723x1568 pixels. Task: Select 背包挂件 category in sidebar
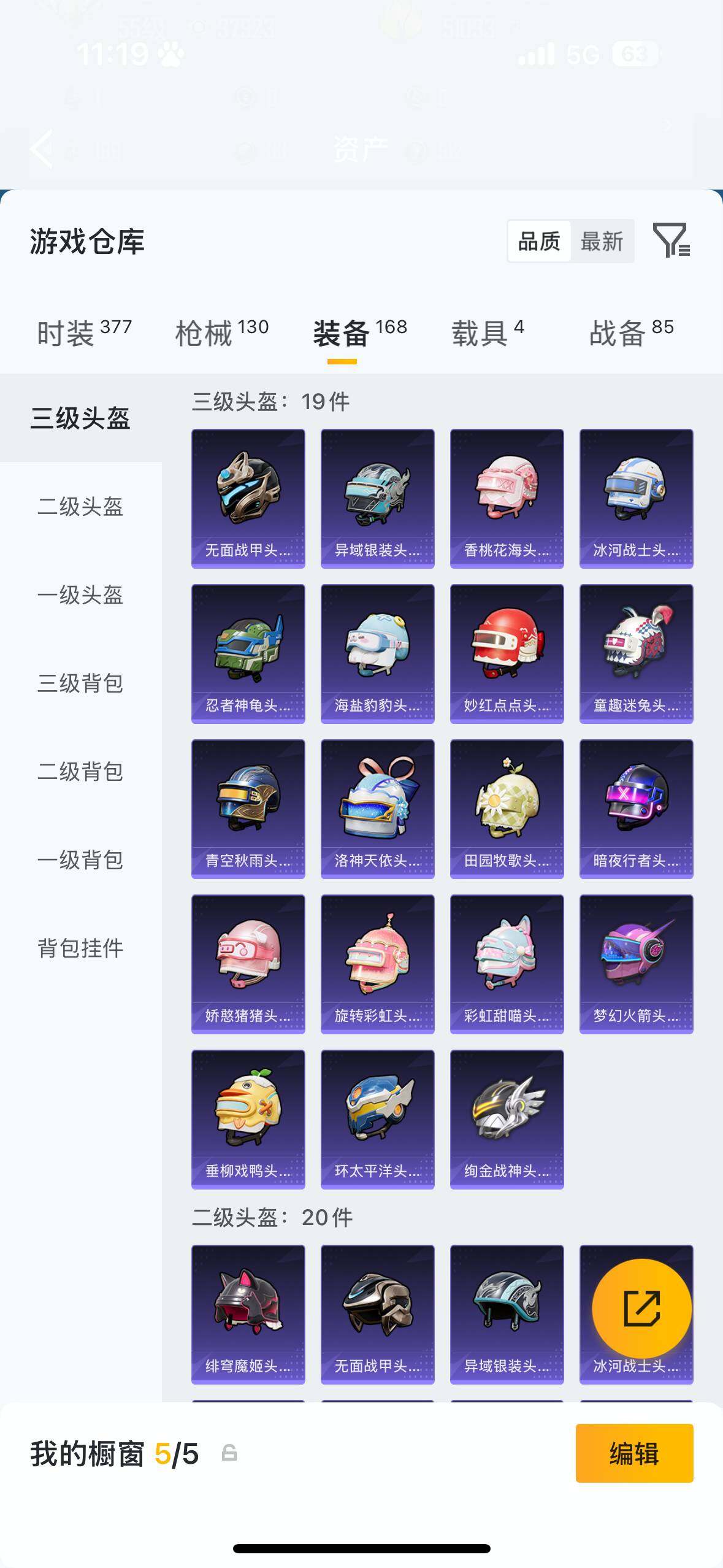[x=78, y=948]
